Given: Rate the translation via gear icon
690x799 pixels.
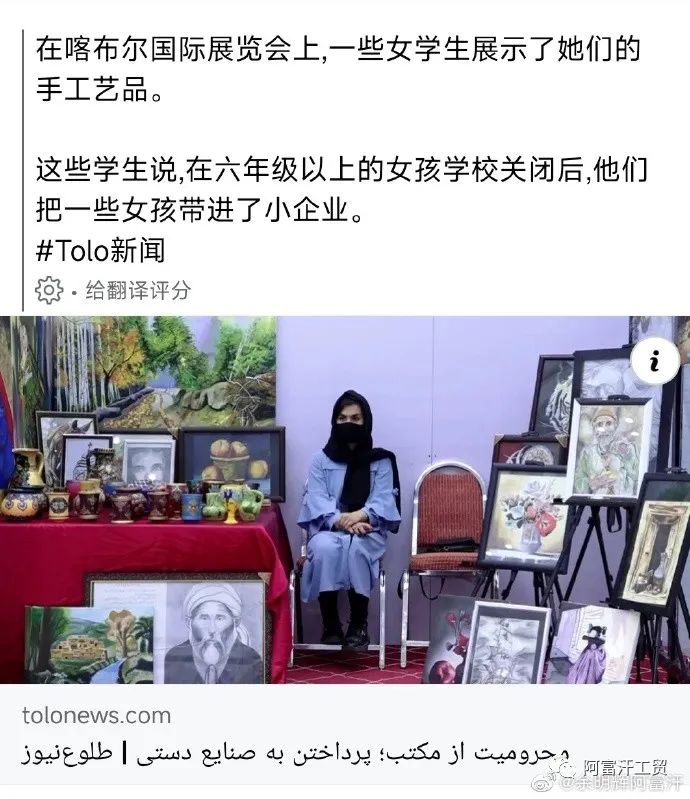Looking at the screenshot, I should click(49, 291).
